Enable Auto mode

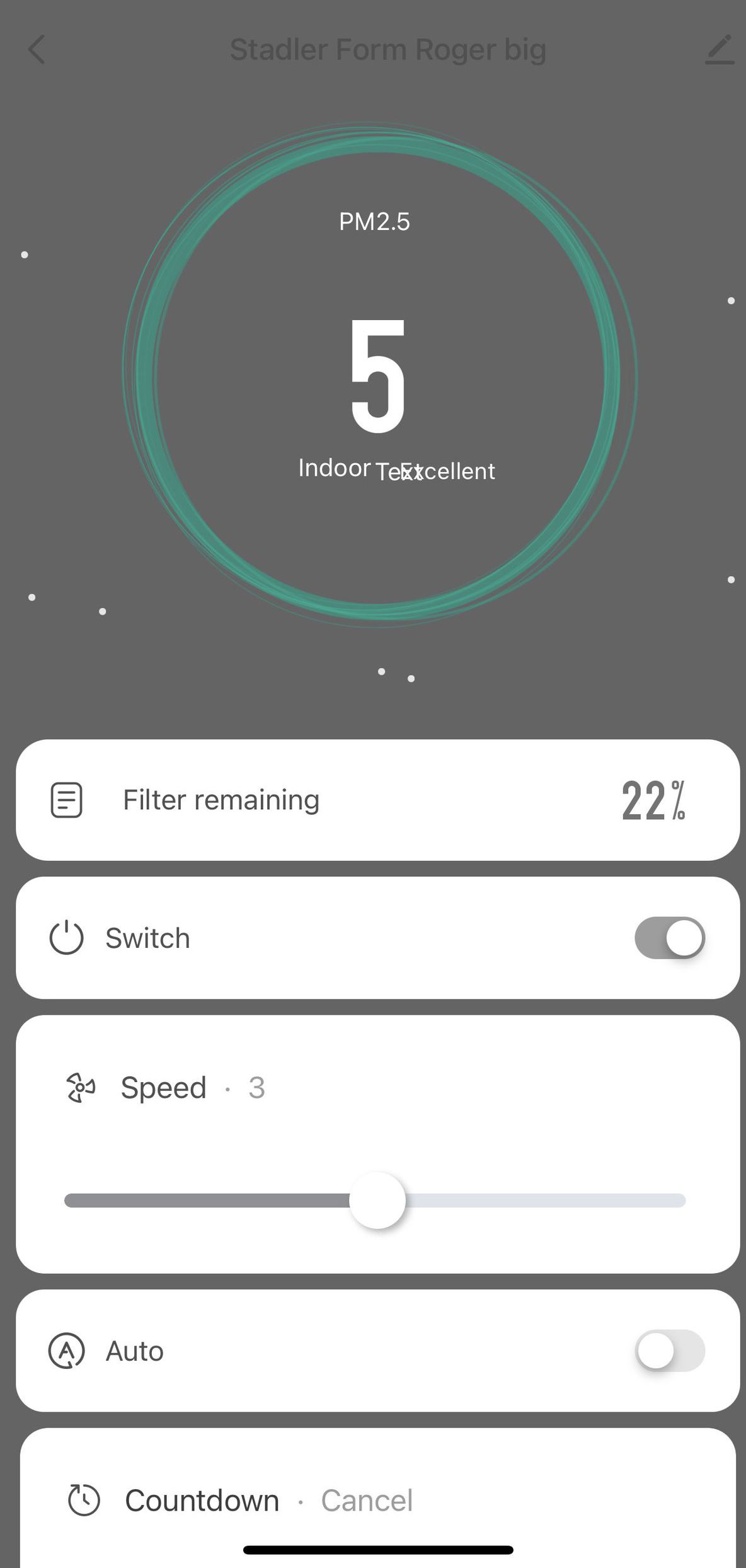click(669, 1351)
